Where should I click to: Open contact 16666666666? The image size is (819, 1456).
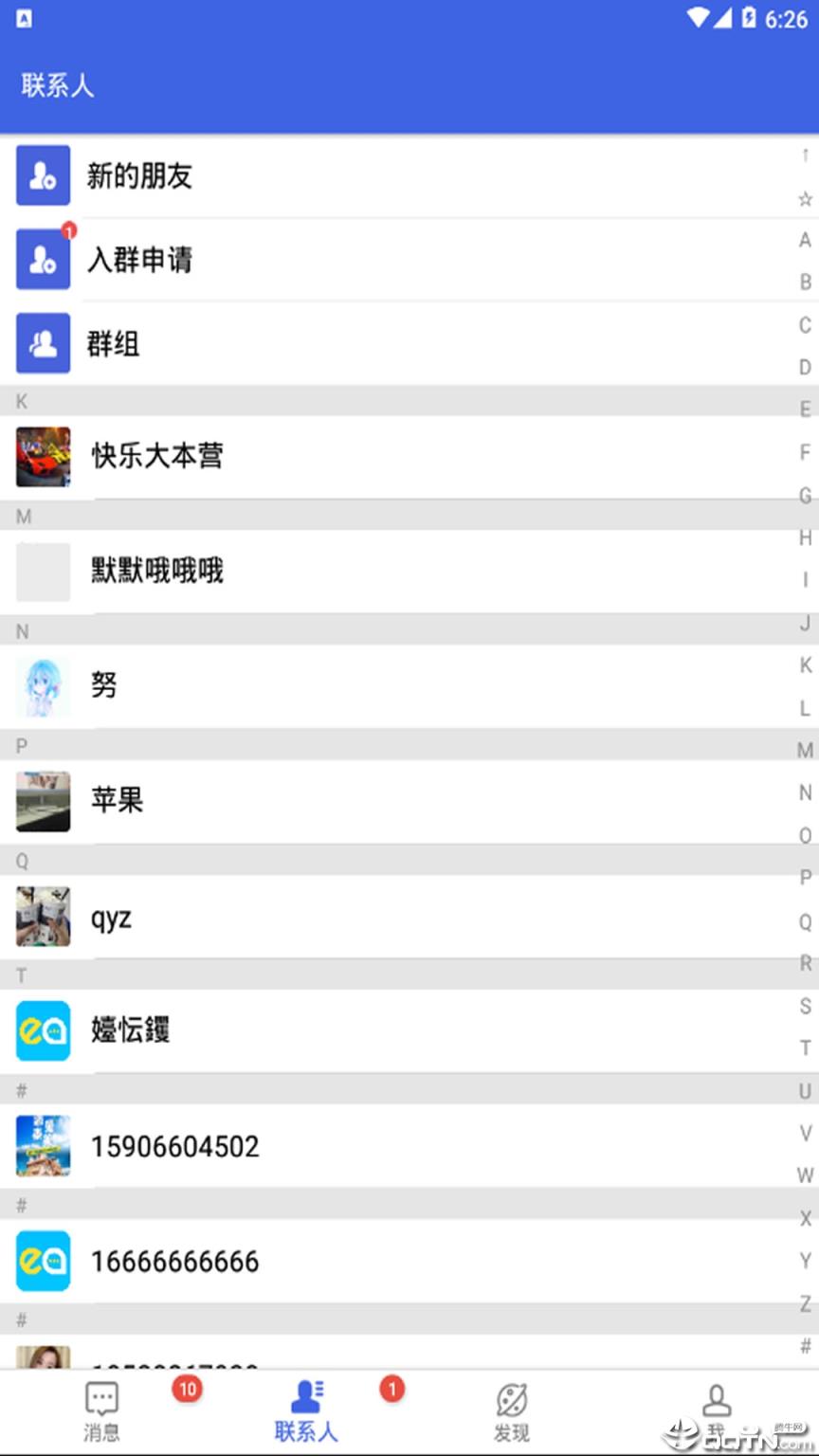click(x=174, y=1262)
